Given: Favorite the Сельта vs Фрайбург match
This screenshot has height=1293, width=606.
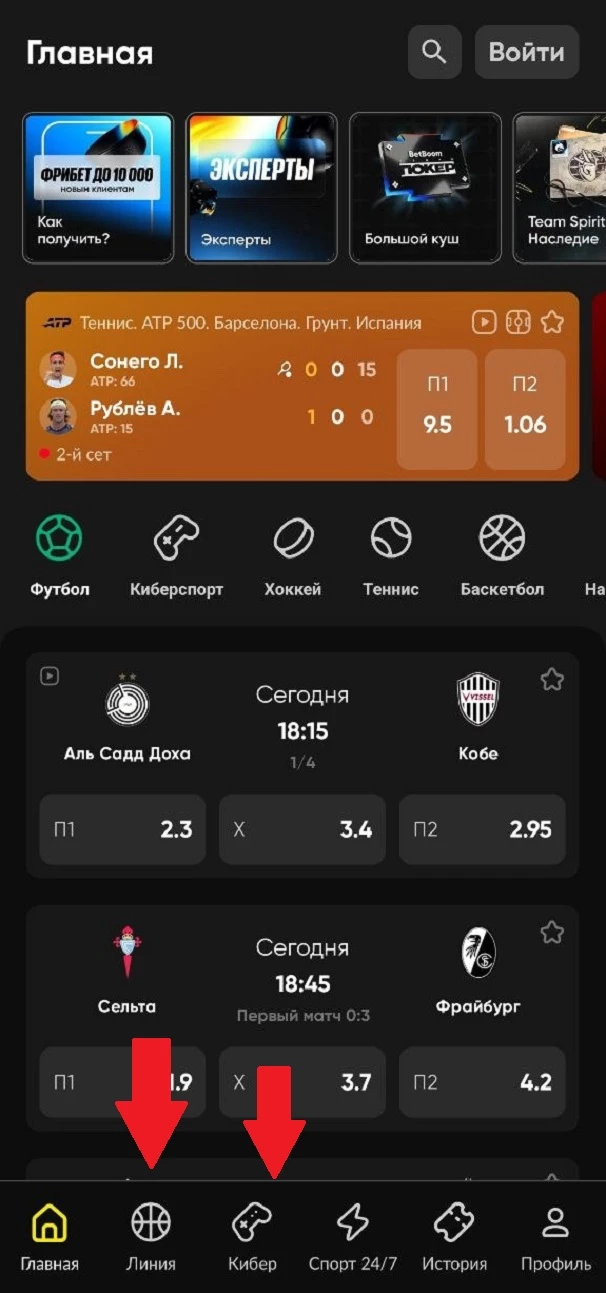Looking at the screenshot, I should pos(552,933).
